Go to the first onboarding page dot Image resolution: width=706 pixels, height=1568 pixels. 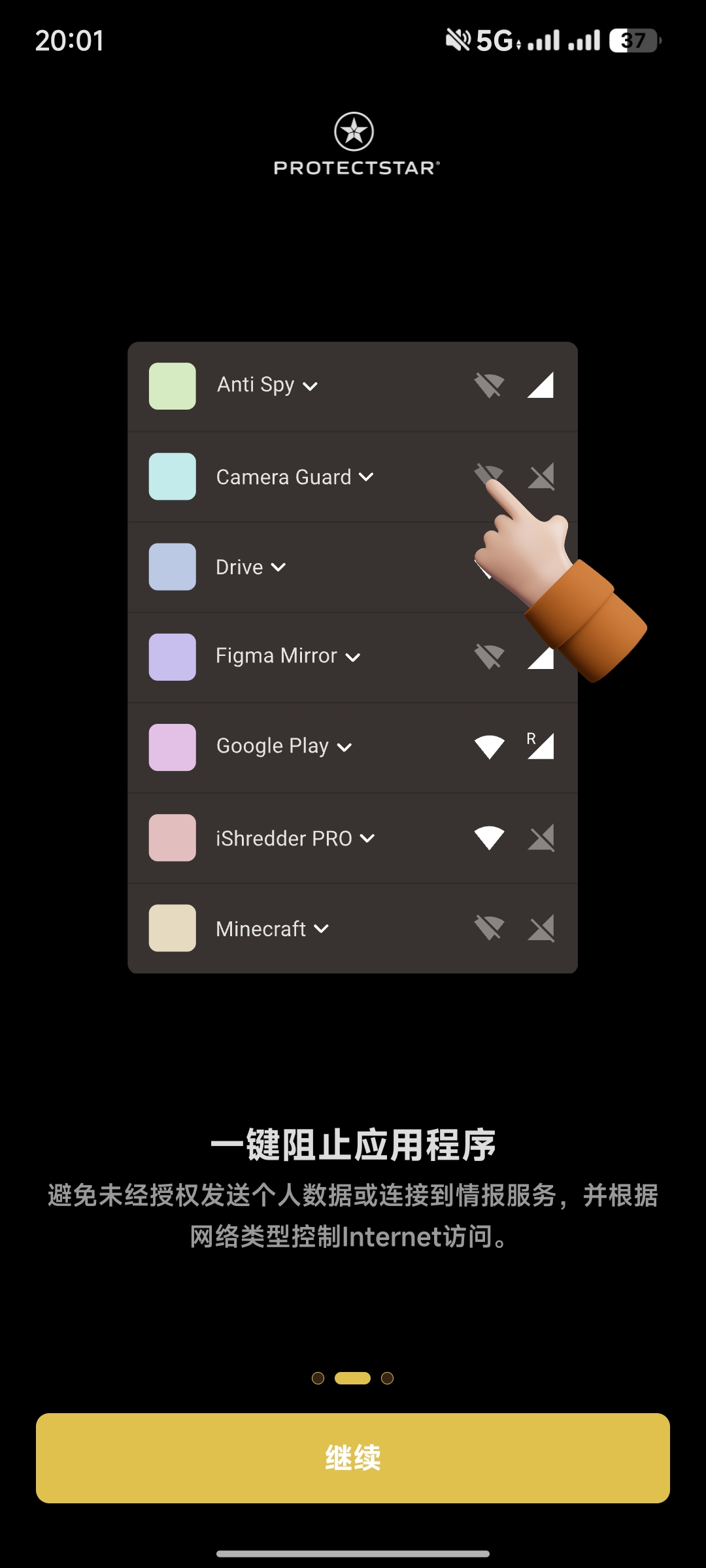click(318, 1378)
